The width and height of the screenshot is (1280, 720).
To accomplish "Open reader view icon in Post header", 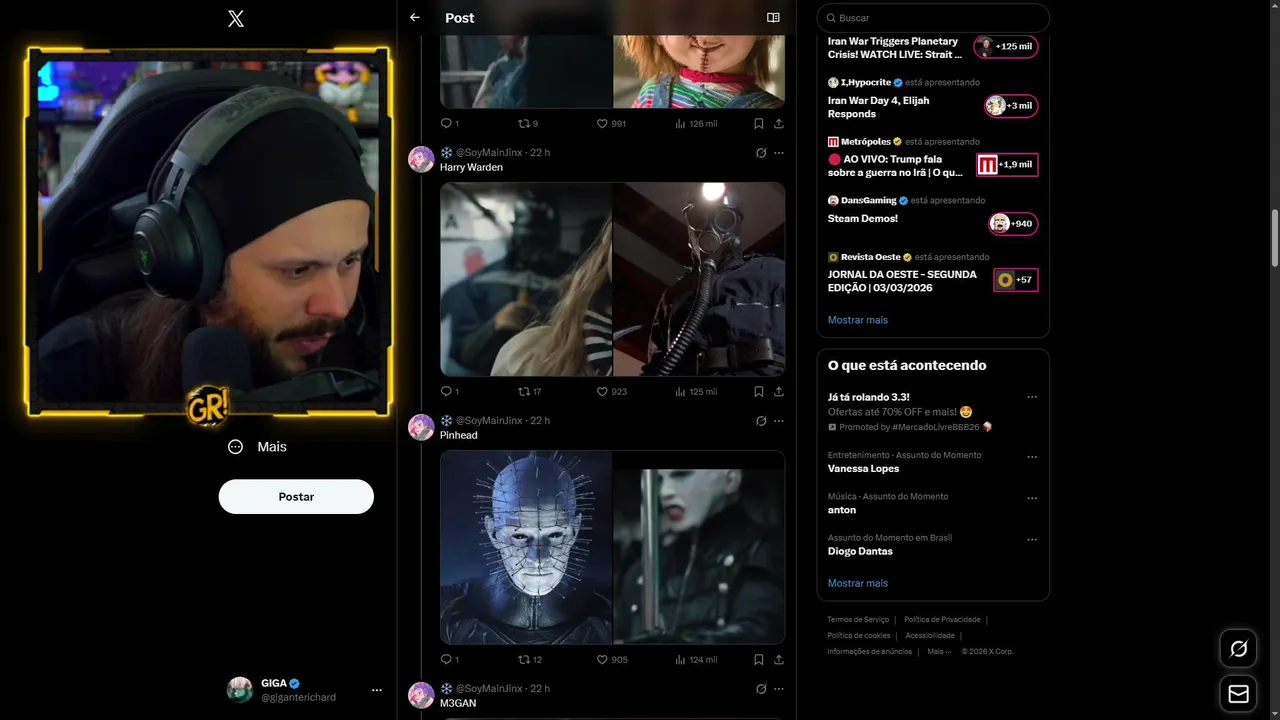I will point(773,18).
